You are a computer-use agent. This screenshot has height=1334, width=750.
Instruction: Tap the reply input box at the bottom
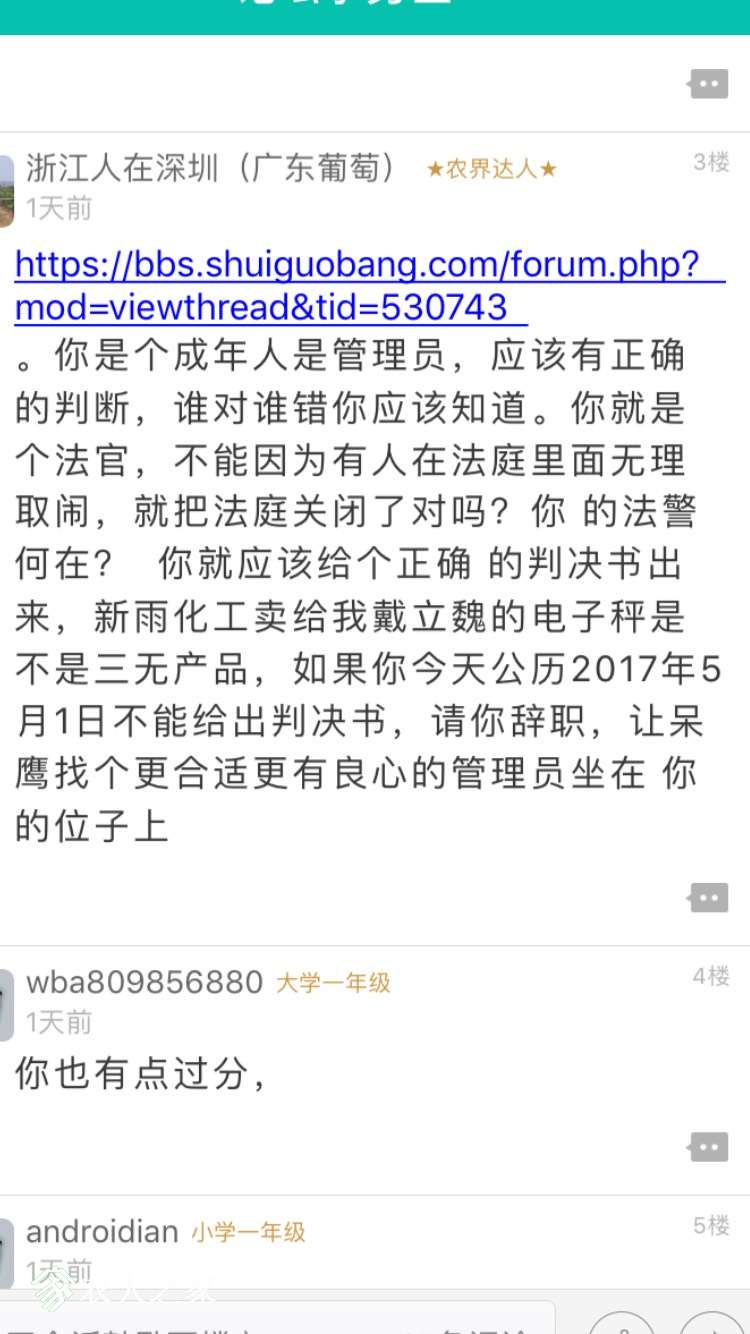click(x=270, y=1322)
